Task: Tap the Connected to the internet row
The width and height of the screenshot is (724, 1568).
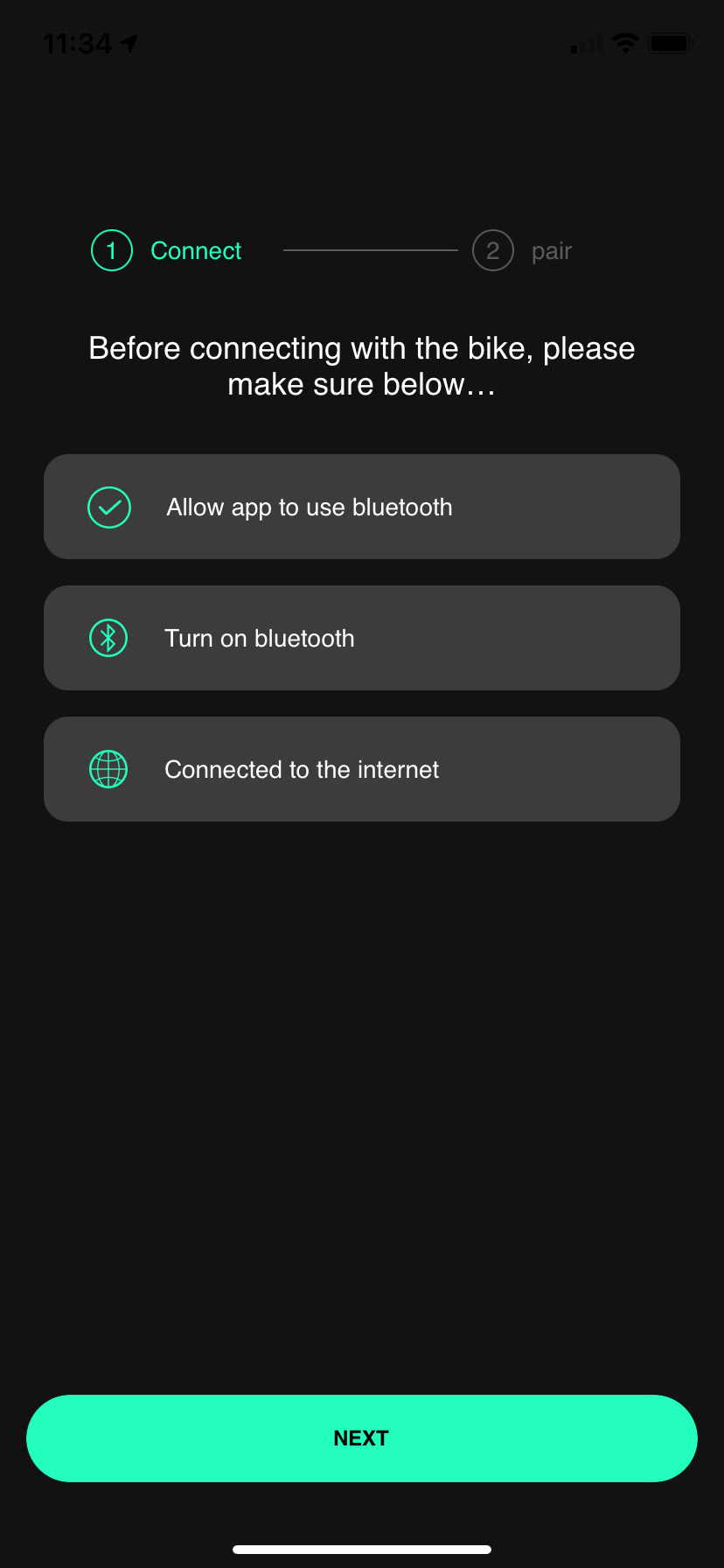Action: coord(362,769)
